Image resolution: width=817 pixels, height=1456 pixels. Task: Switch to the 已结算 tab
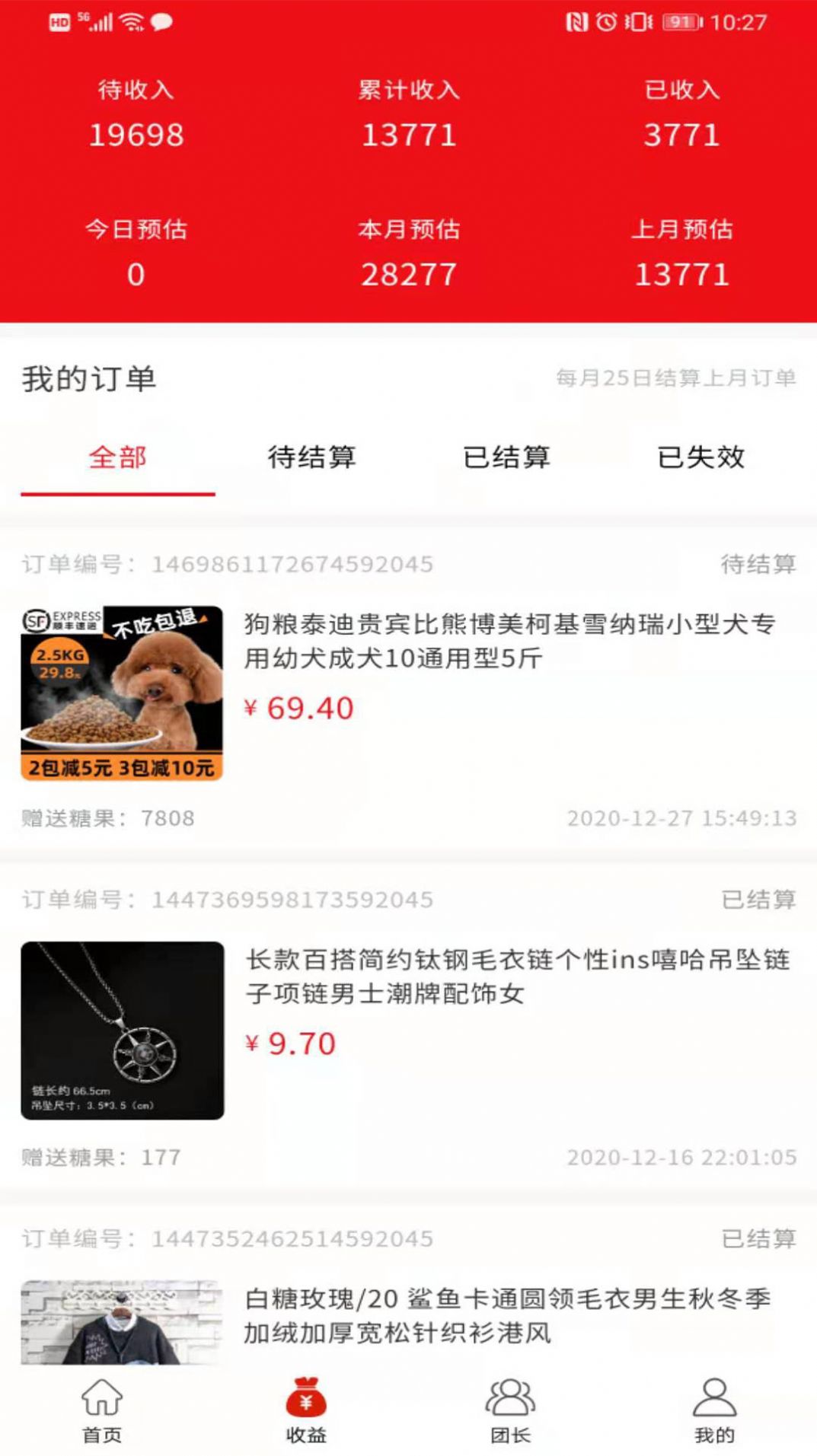[509, 457]
